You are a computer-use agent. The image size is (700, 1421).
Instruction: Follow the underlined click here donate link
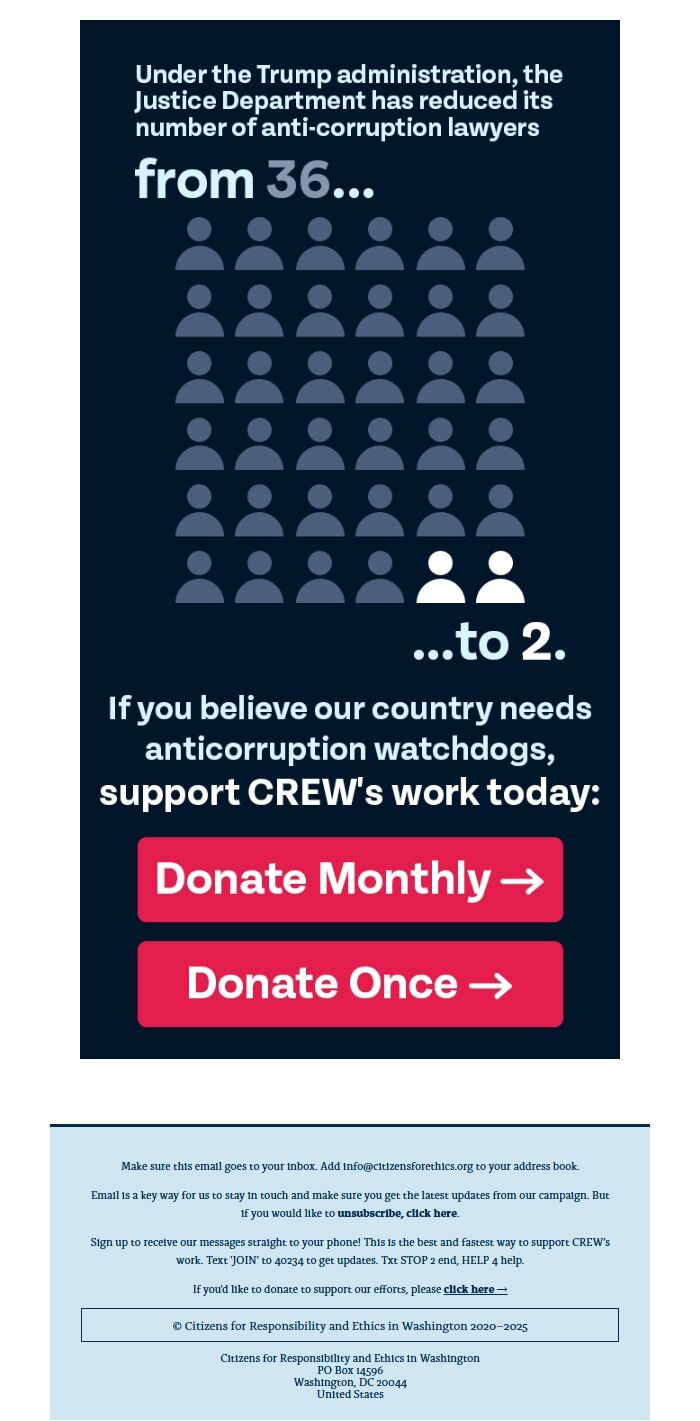pyautogui.click(x=475, y=1289)
